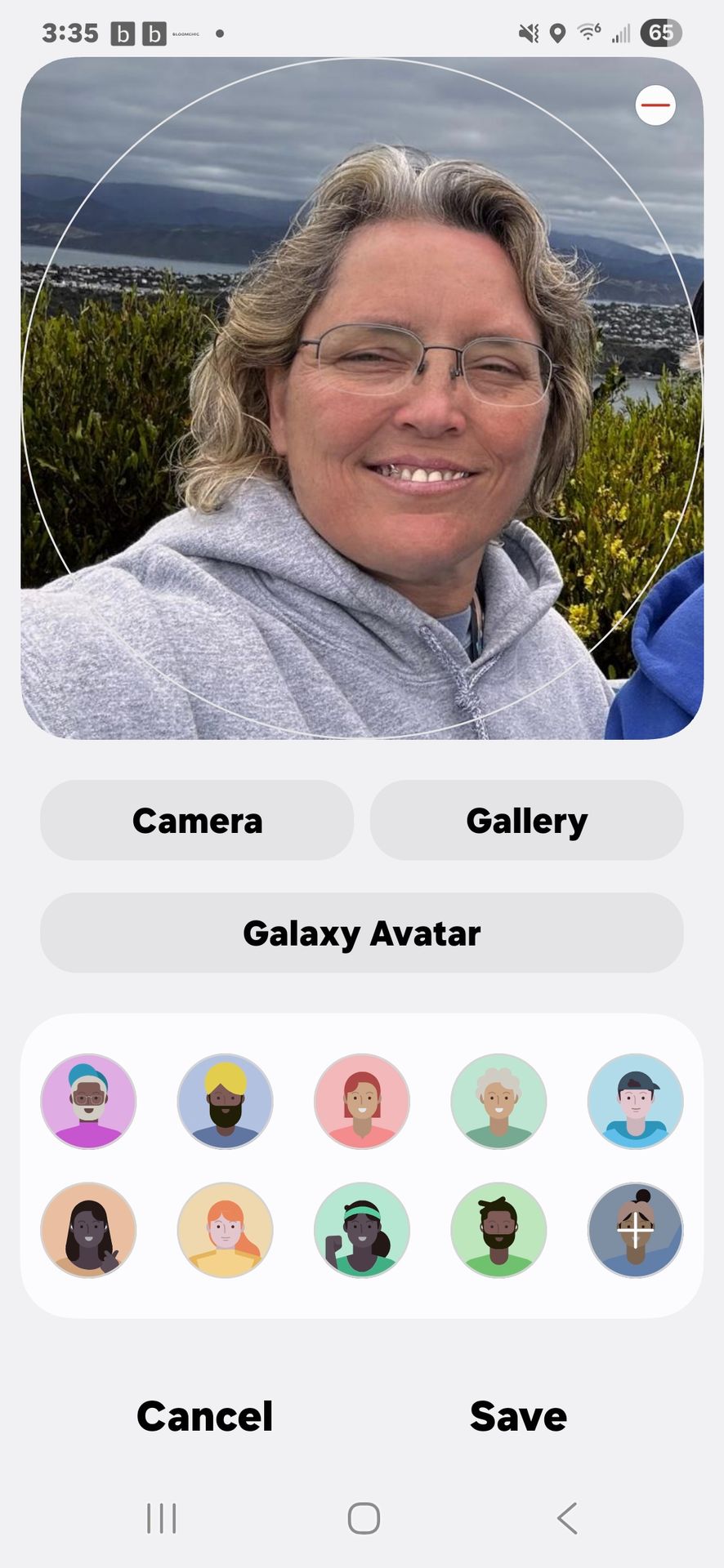Remove the current profile photo
Viewport: 724px width, 1568px height.
point(655,105)
